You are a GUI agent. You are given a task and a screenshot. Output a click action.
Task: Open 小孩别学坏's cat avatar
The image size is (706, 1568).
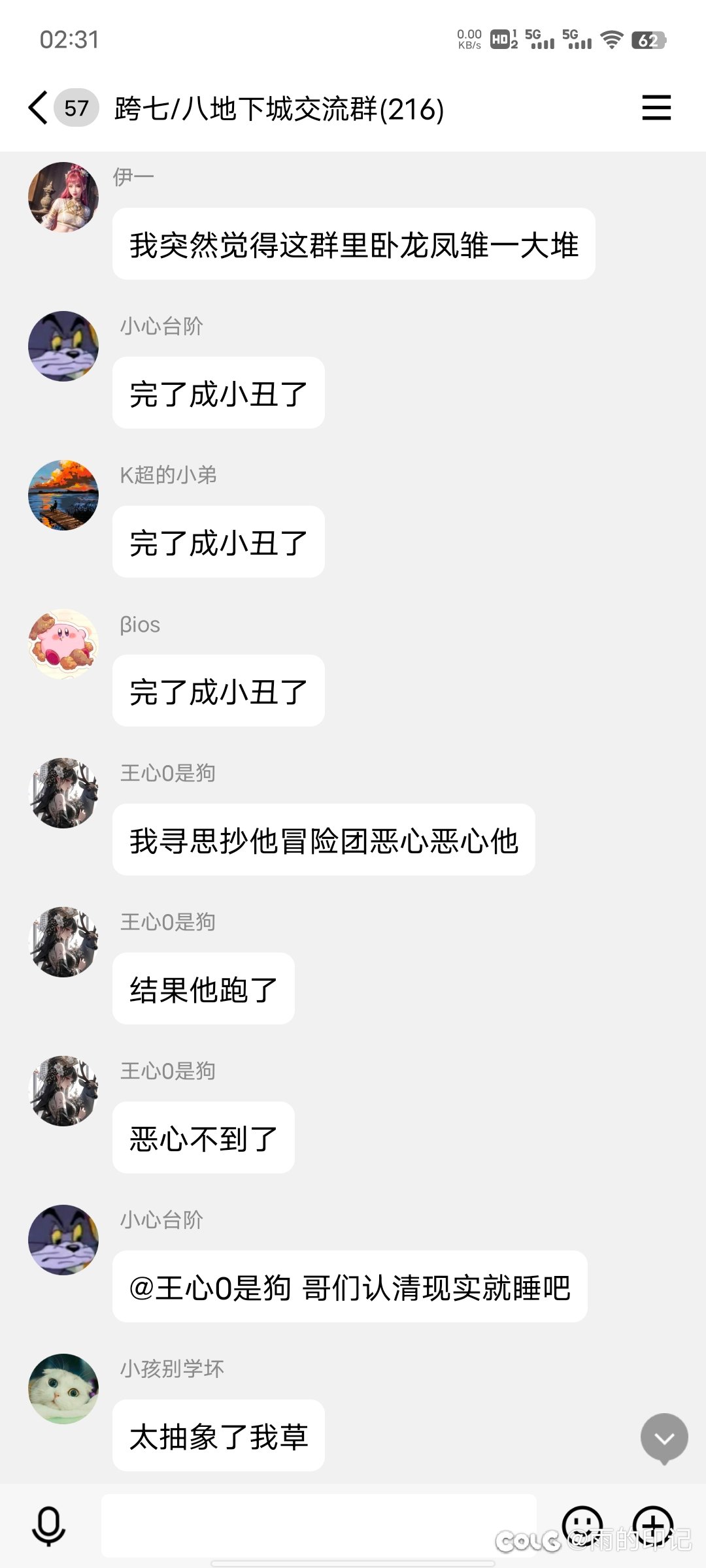tap(63, 1389)
